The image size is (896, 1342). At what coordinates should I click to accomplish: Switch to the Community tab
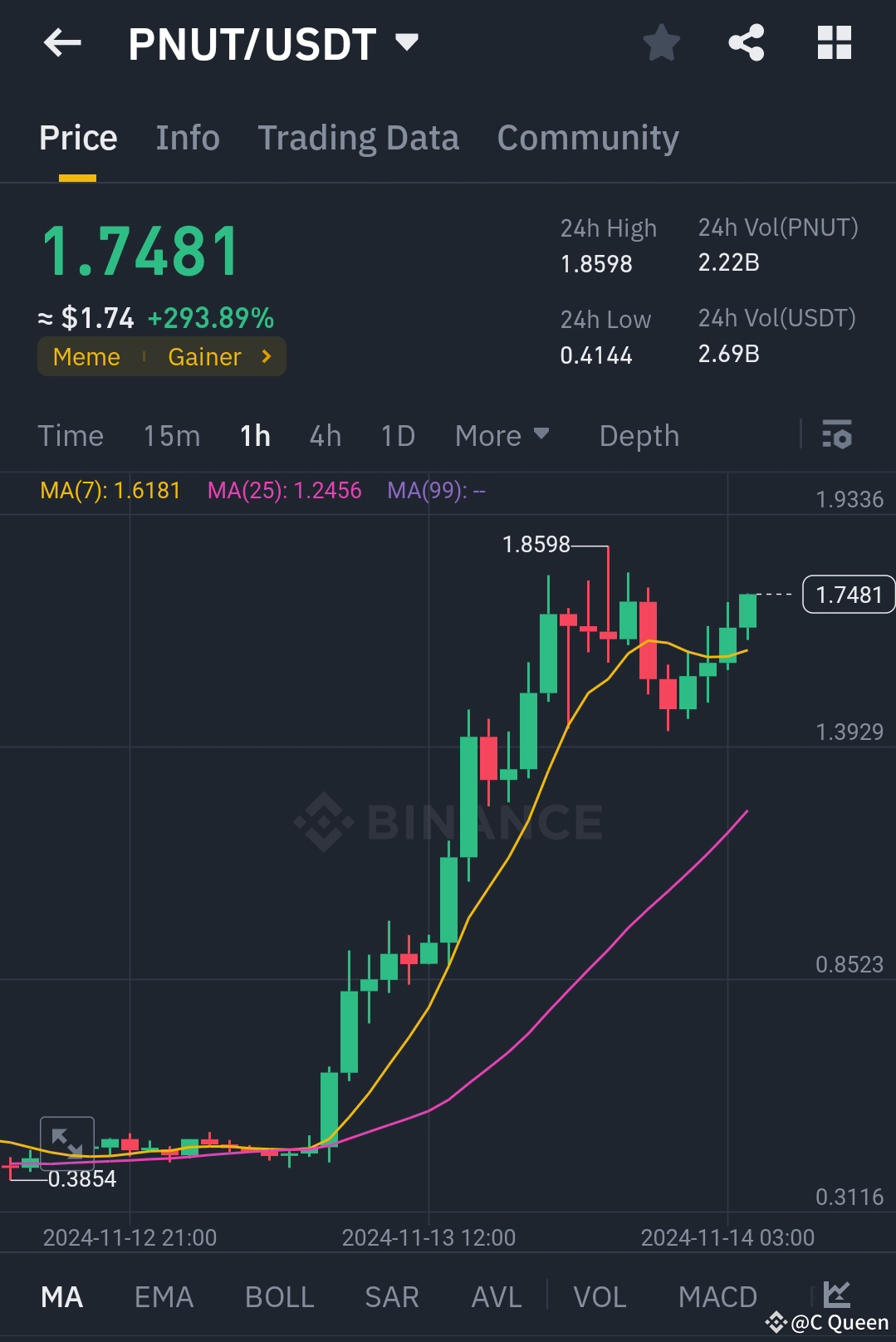588,137
